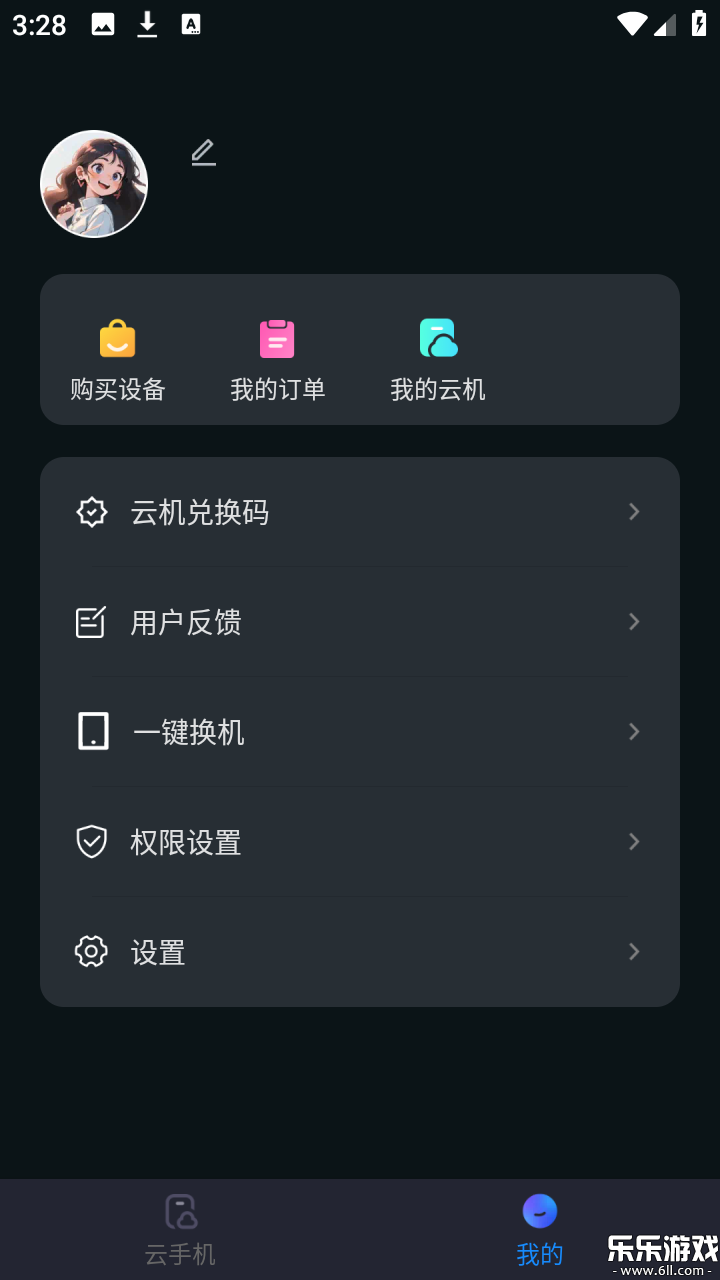720x1280 pixels.
Task: Tap the Wi-Fi icon in status bar
Action: (x=632, y=22)
